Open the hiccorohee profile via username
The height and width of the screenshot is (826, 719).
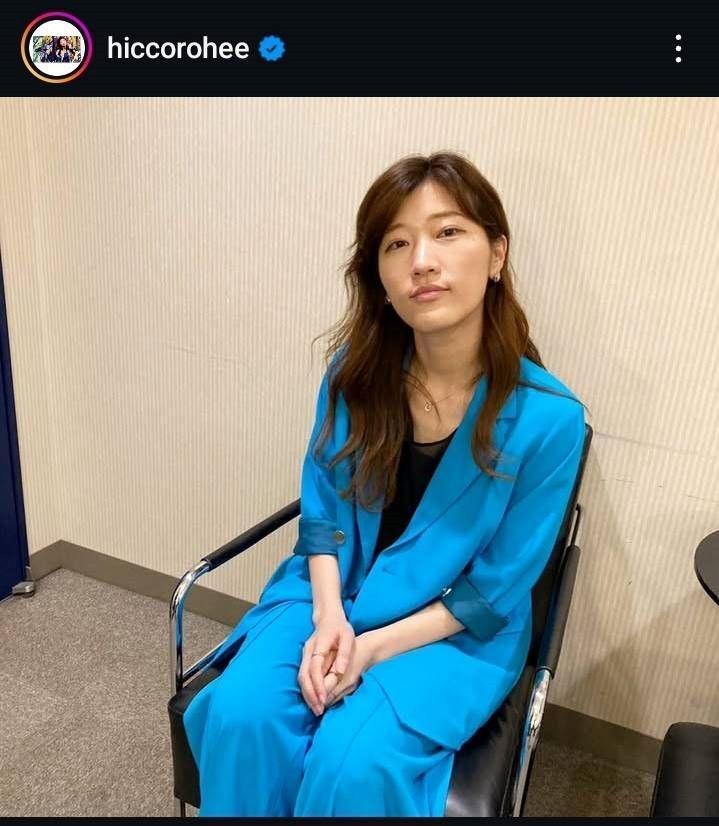pyautogui.click(x=178, y=48)
